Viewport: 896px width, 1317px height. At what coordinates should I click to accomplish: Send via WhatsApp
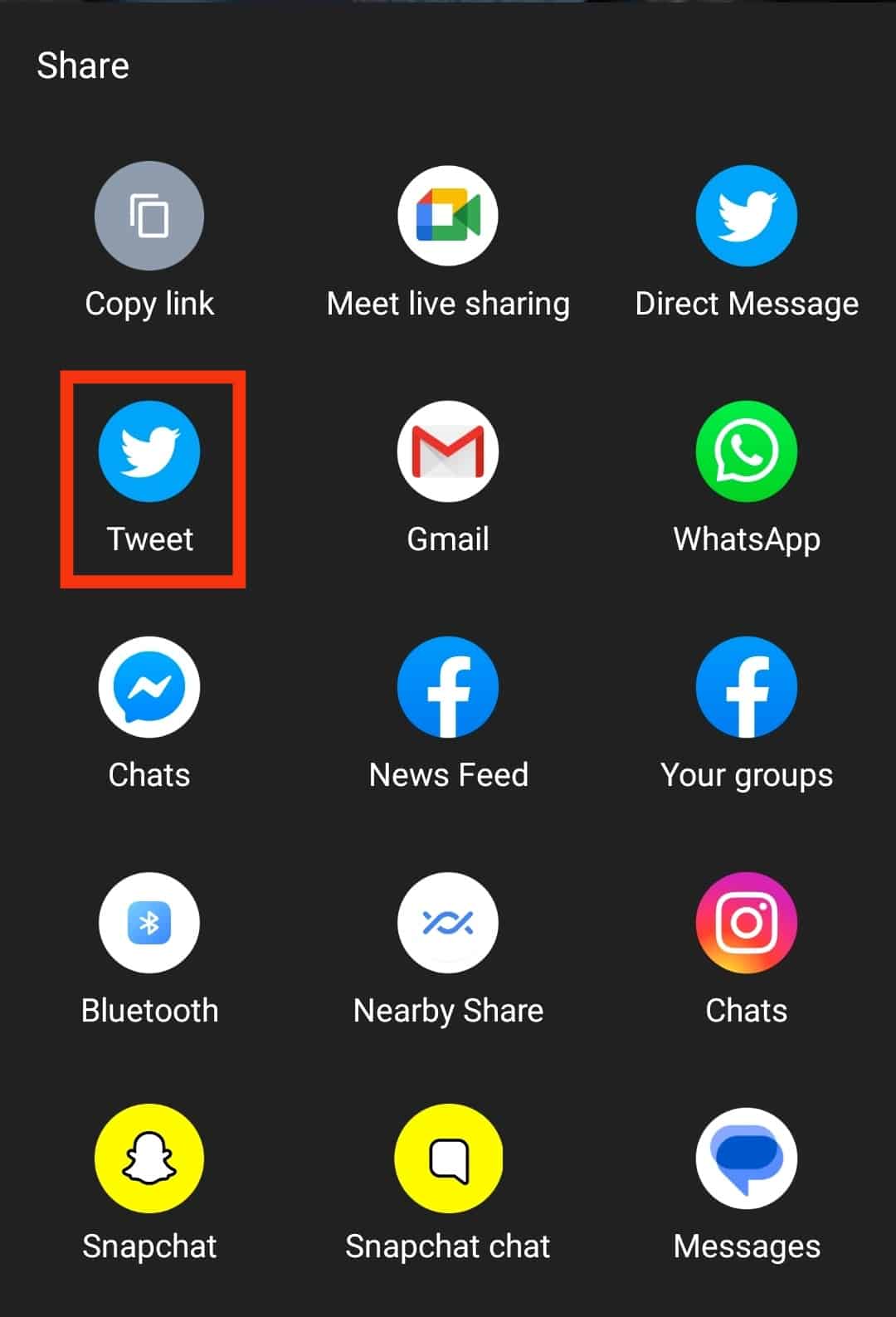coord(746,451)
